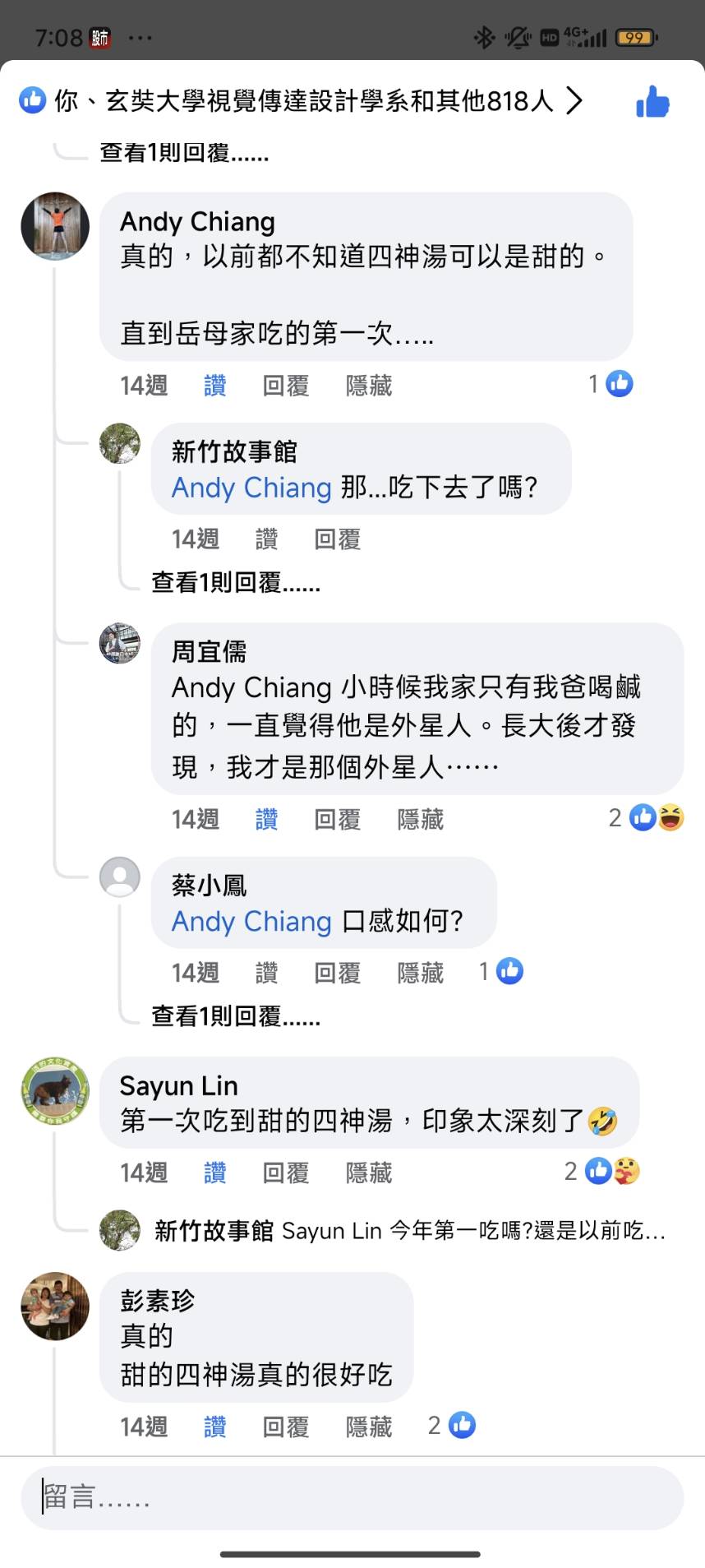This screenshot has width=705, height=1568.
Task: Tap 讚 under 蔡小鳳's comment
Action: (266, 973)
